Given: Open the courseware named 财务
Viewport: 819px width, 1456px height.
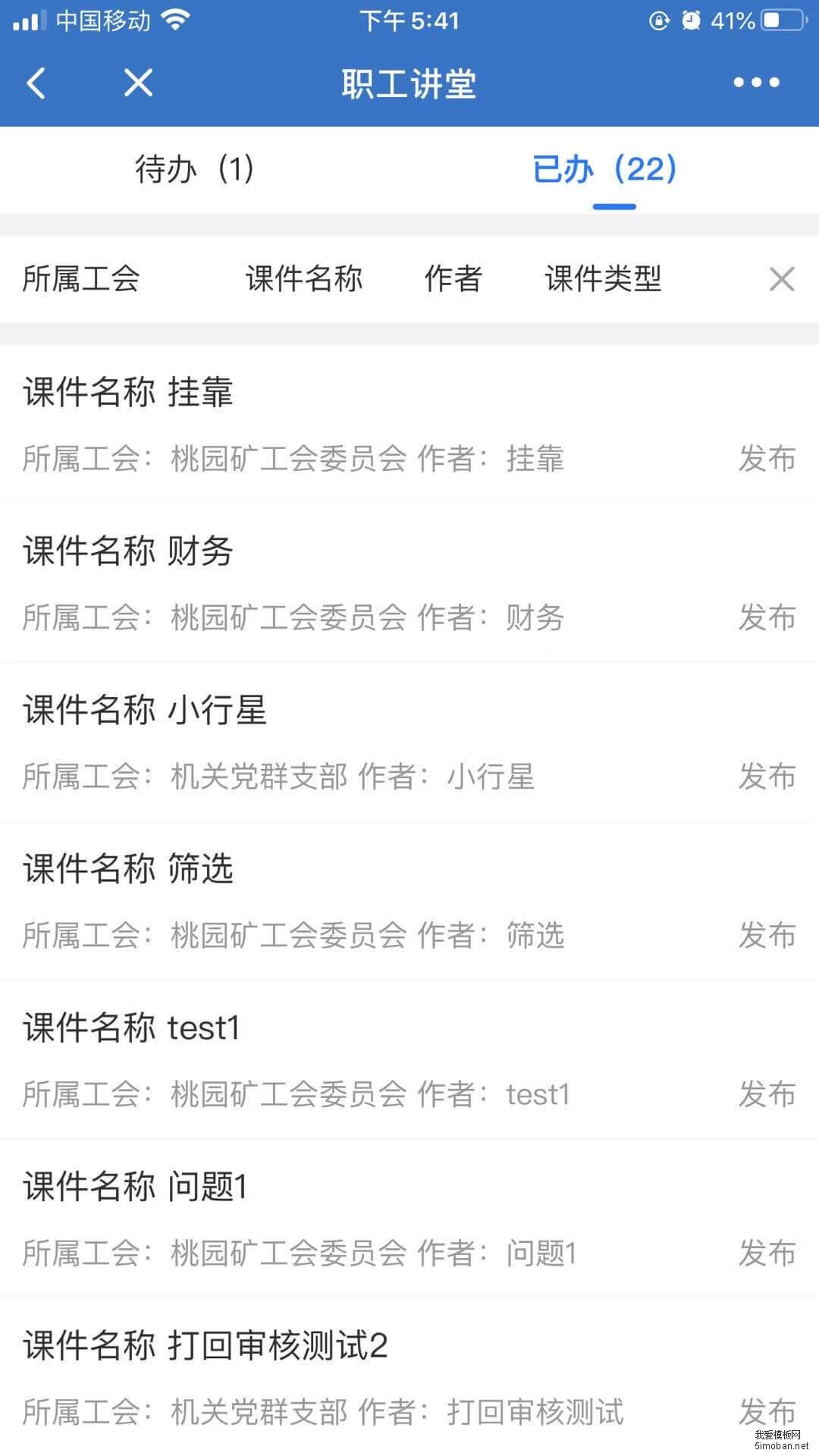Looking at the screenshot, I should click(x=409, y=583).
